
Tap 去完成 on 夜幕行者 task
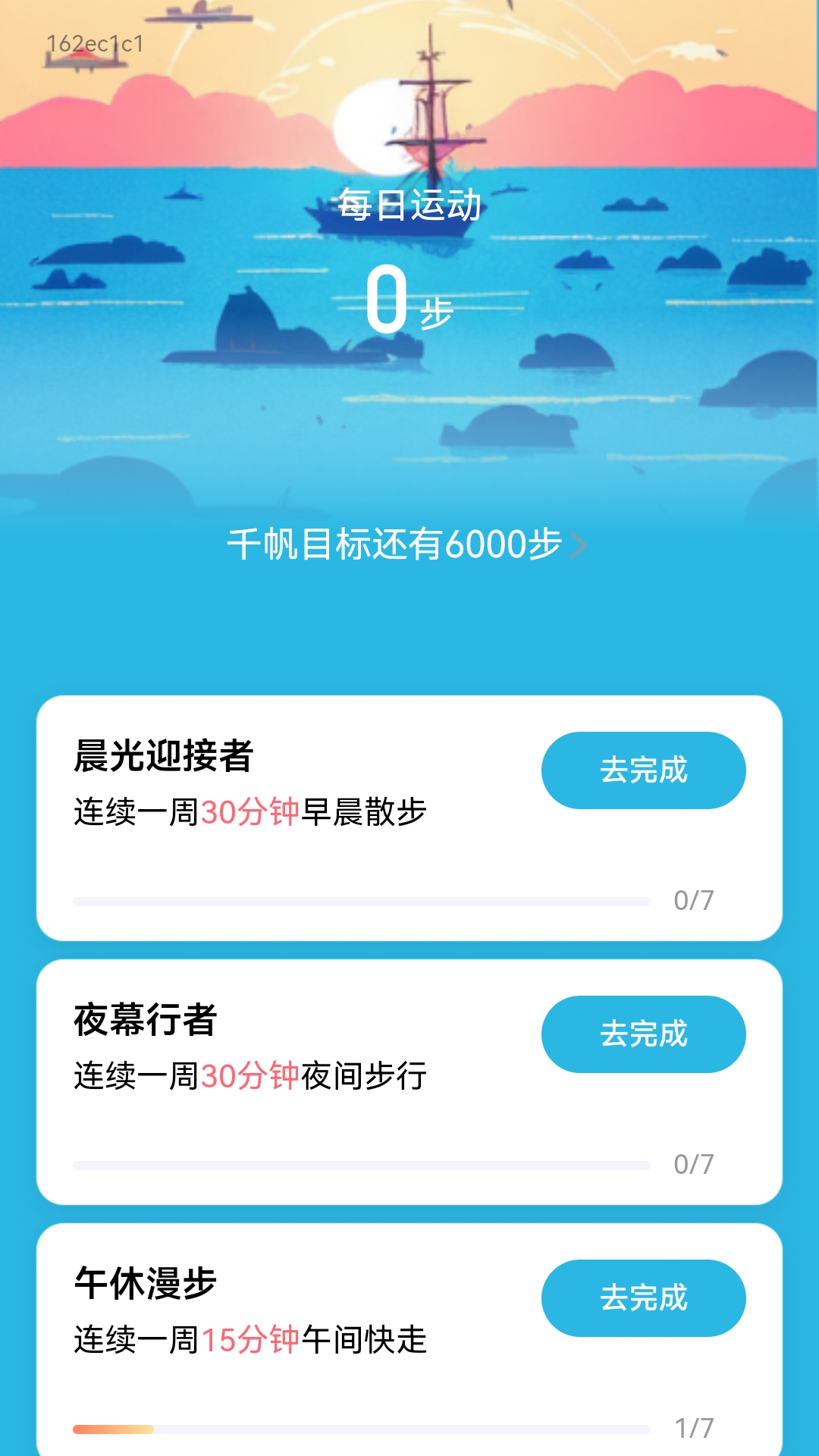point(642,1033)
